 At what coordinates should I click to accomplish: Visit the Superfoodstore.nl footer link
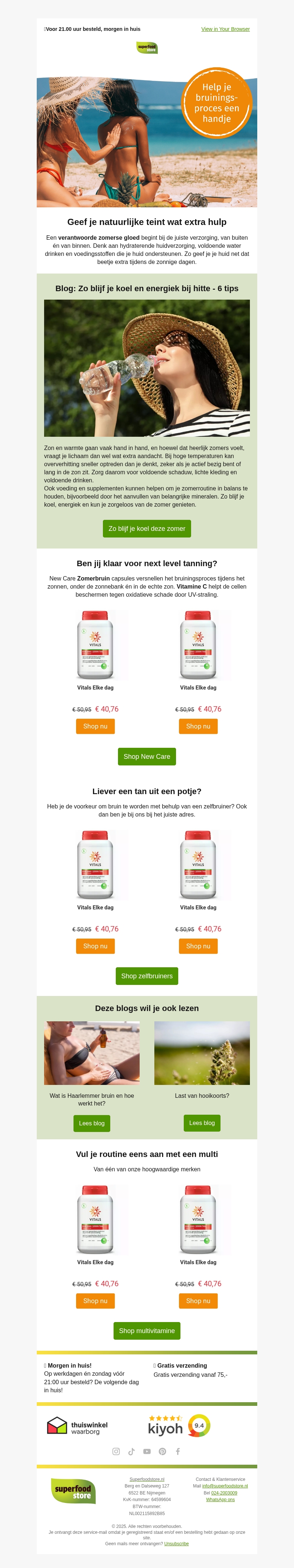(x=147, y=1479)
